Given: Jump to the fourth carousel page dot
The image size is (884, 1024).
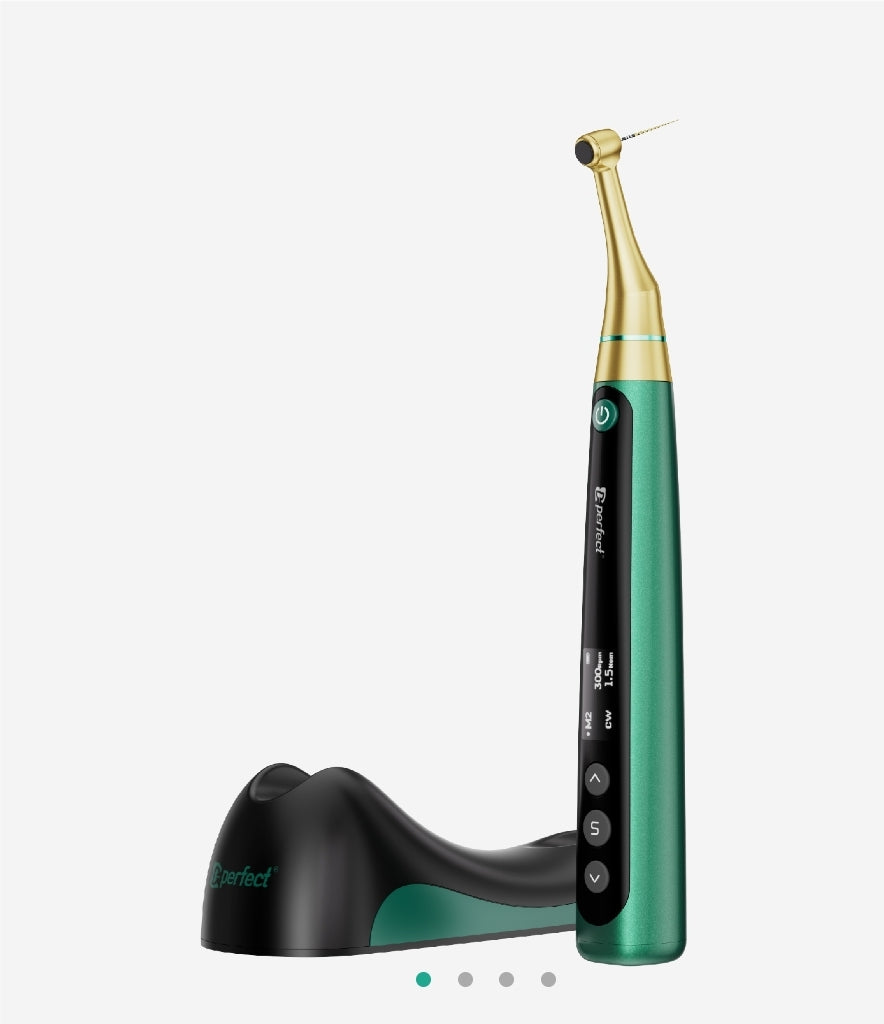Looking at the screenshot, I should pyautogui.click(x=548, y=979).
